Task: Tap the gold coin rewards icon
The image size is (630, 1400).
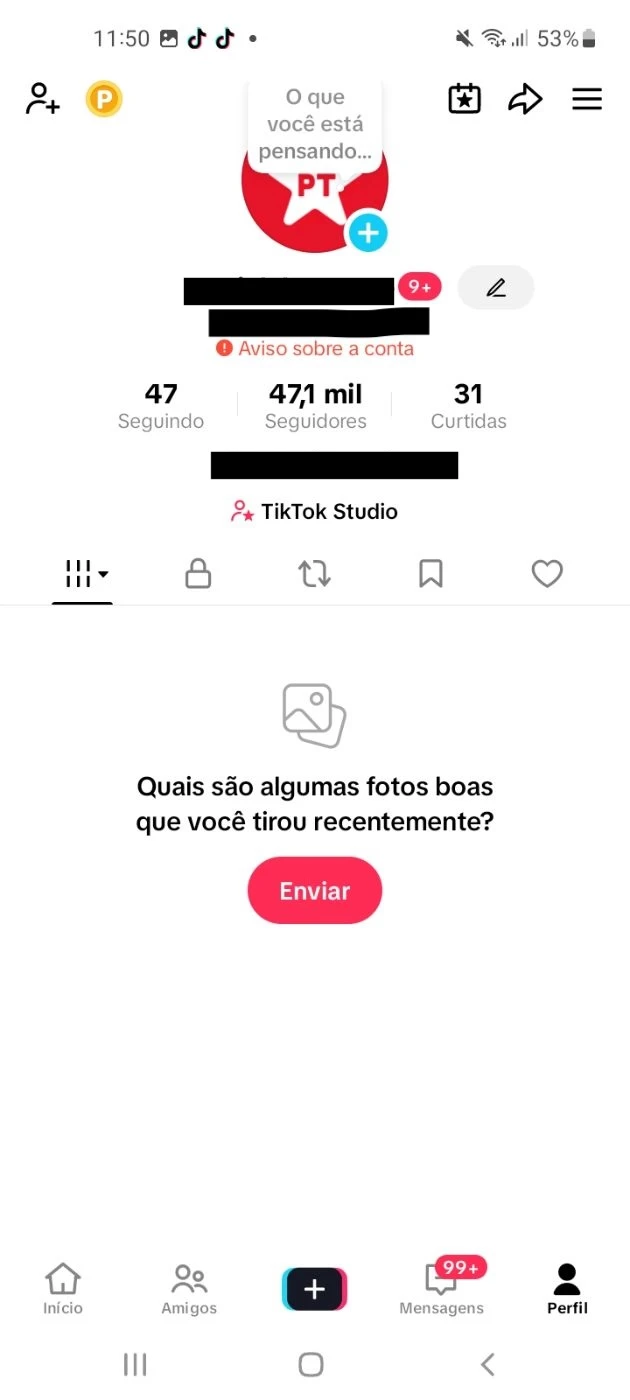Action: click(x=104, y=99)
